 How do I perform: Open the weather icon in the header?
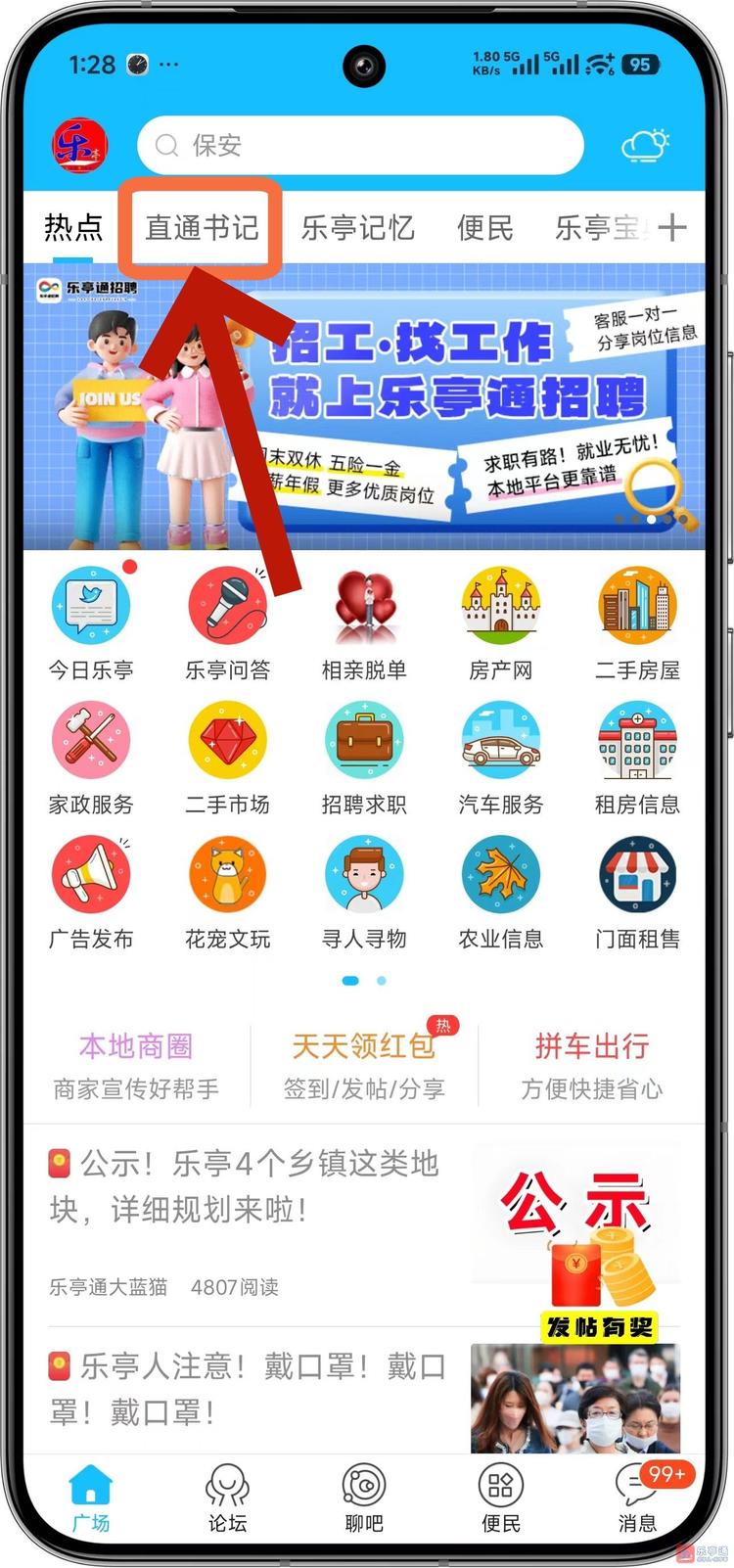pyautogui.click(x=646, y=146)
